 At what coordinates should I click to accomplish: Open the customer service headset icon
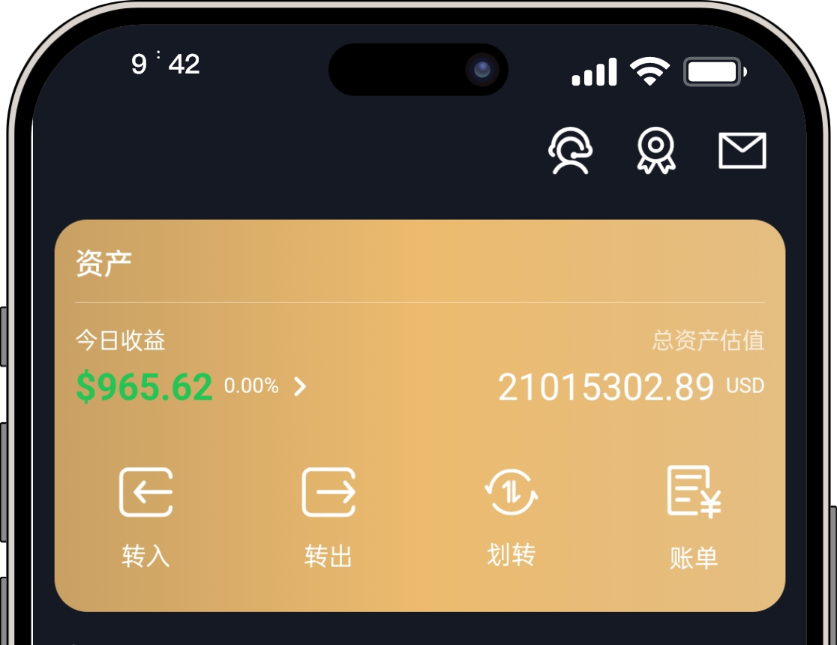point(570,151)
